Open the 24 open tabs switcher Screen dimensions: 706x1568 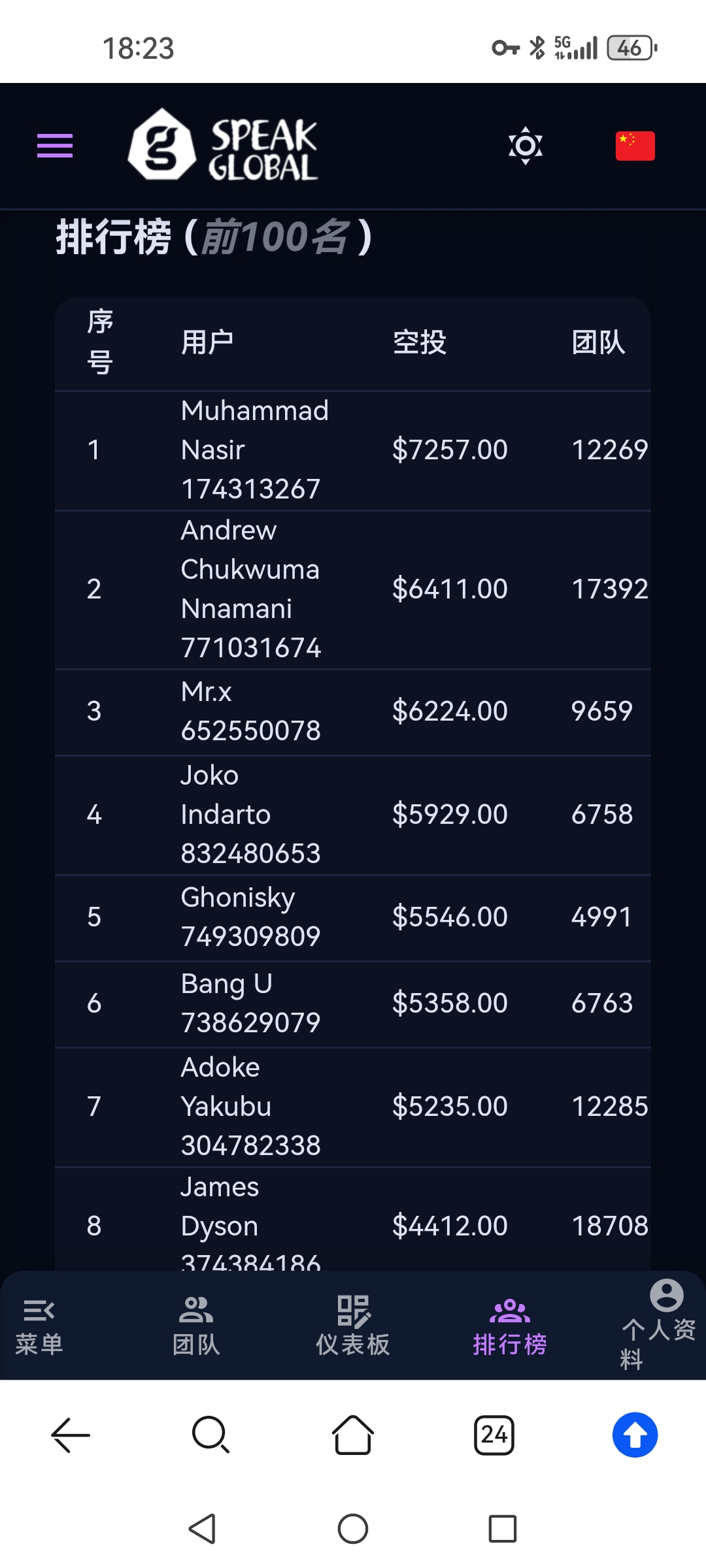[494, 1435]
